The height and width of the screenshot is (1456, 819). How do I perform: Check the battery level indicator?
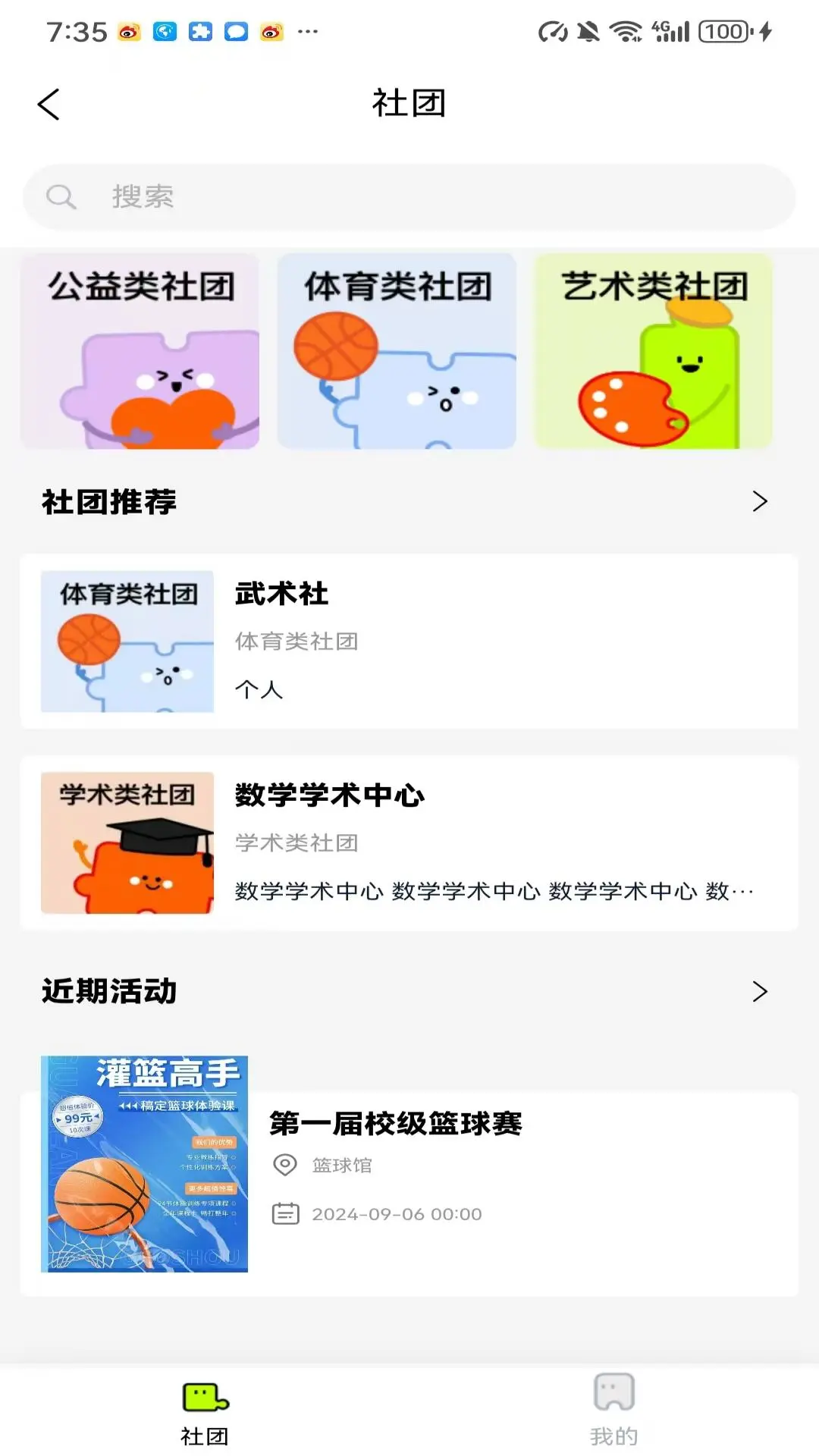click(722, 32)
